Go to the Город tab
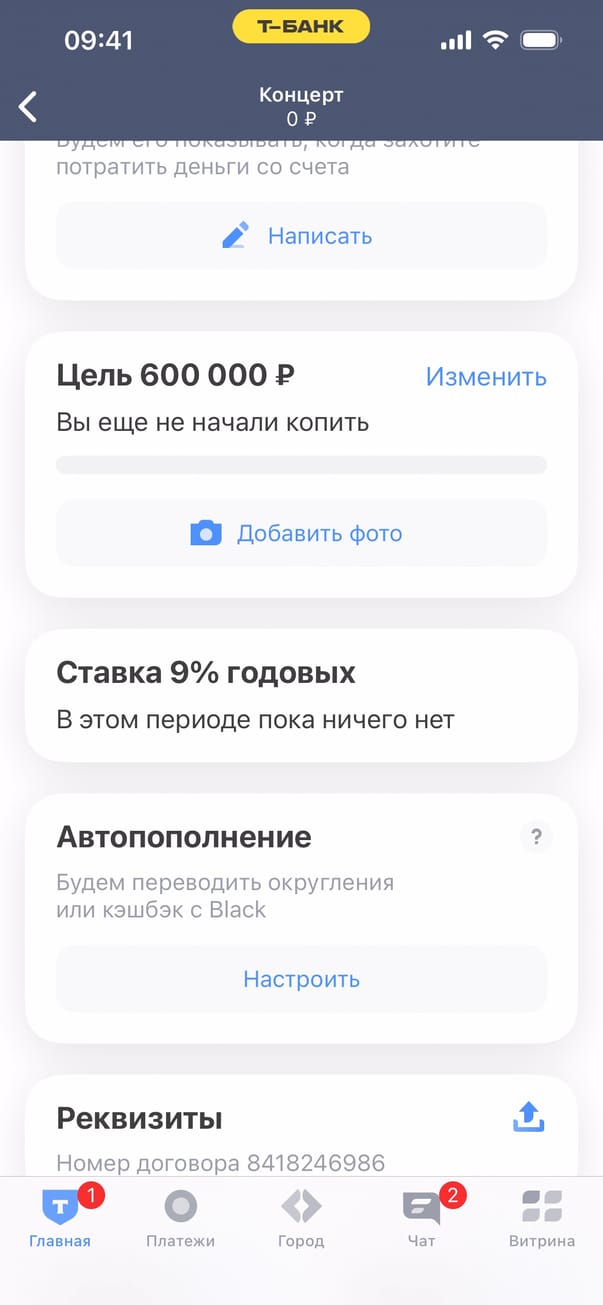The height and width of the screenshot is (1305, 603). click(301, 1218)
